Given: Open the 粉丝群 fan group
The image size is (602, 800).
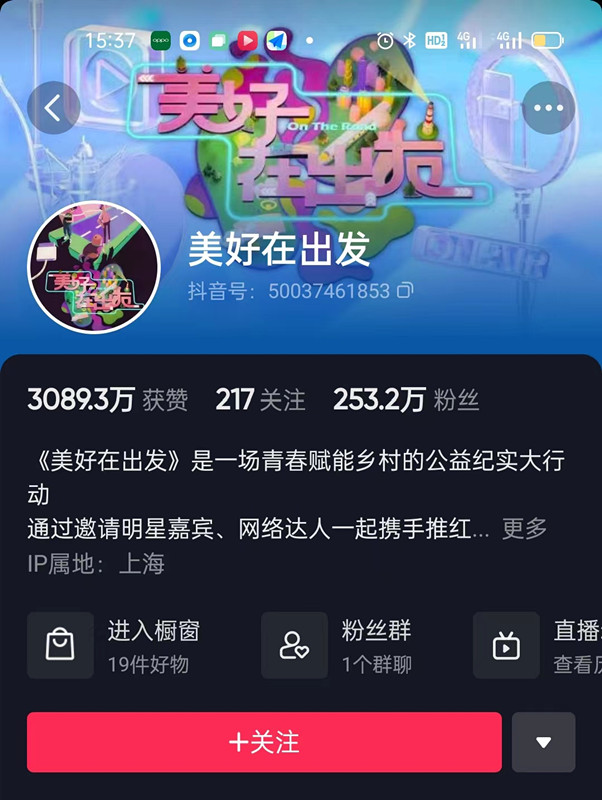Looking at the screenshot, I should point(350,645).
